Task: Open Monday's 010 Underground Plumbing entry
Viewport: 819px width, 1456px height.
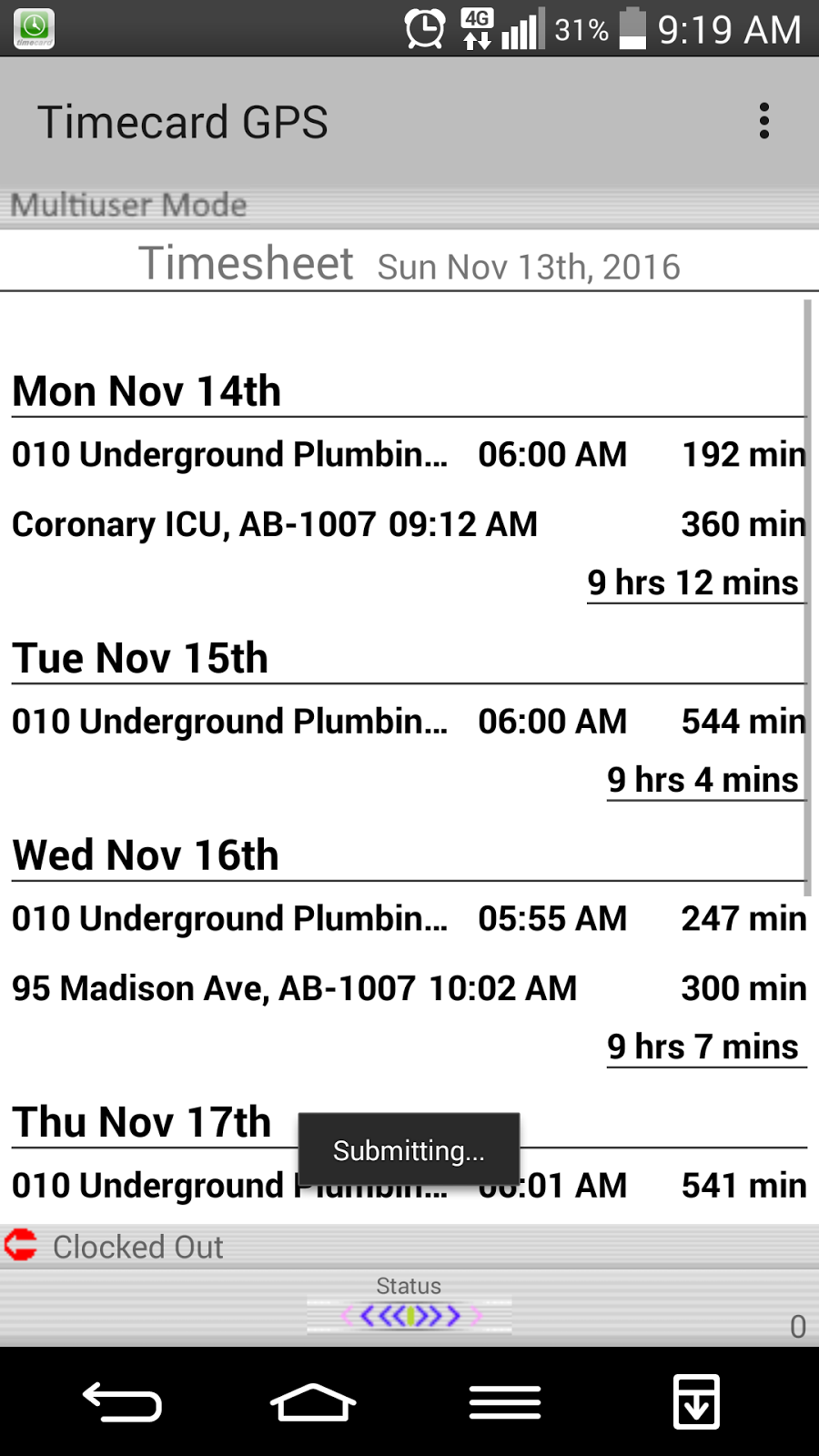Action: (x=409, y=454)
